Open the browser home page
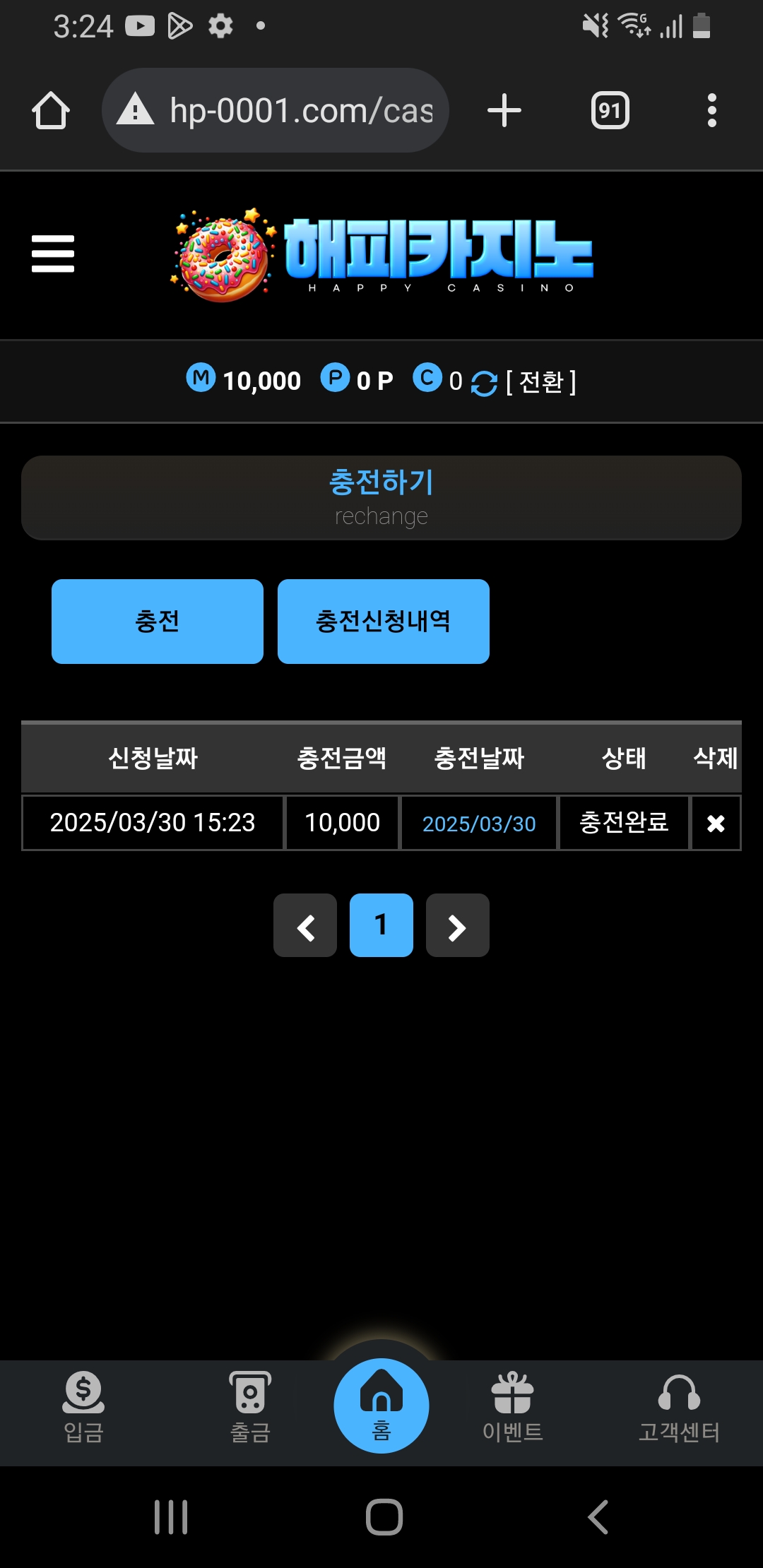 [x=51, y=111]
